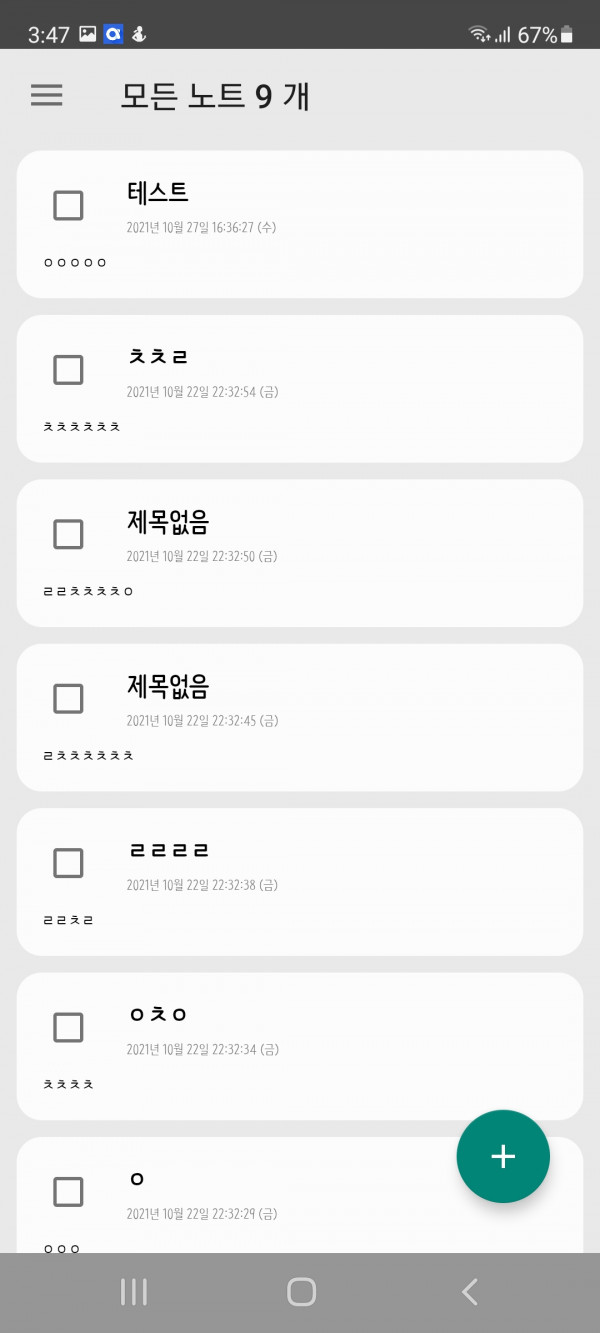Open the 제목없음 note from 22:32:50
The width and height of the screenshot is (600, 1333).
[x=300, y=553]
